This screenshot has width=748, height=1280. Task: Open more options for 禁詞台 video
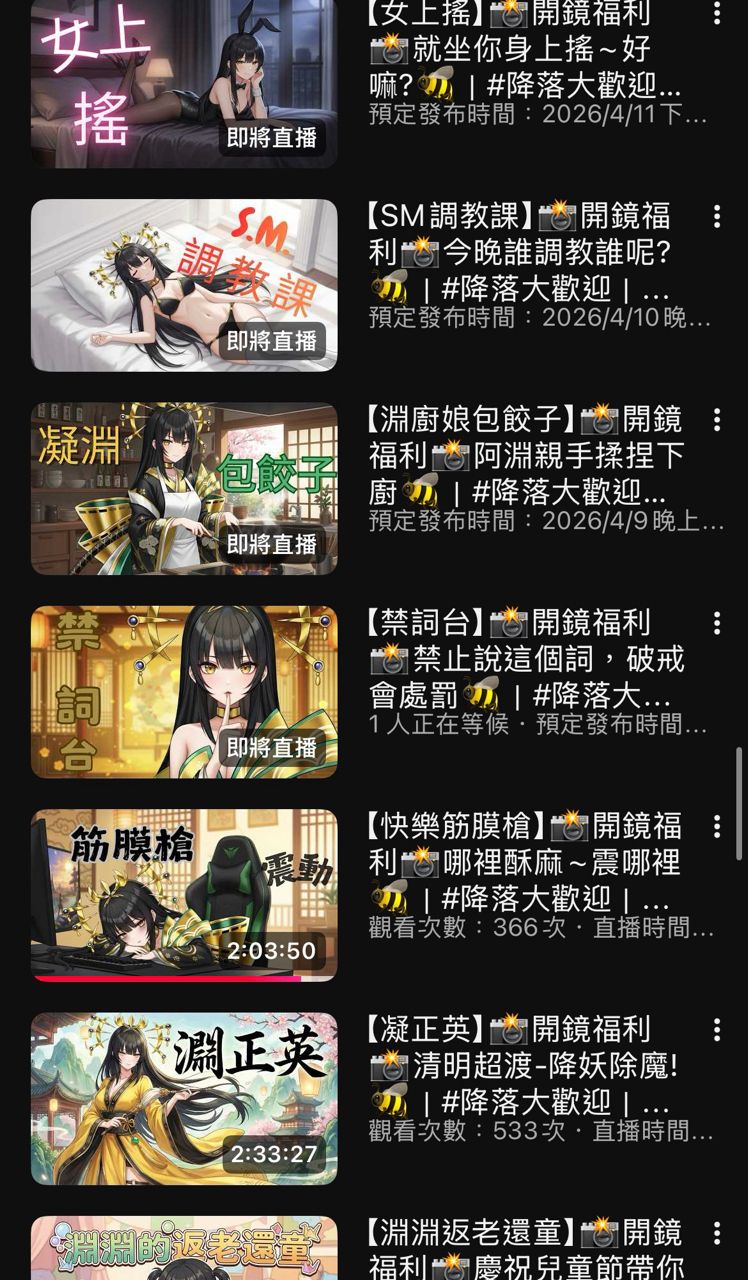[x=716, y=623]
